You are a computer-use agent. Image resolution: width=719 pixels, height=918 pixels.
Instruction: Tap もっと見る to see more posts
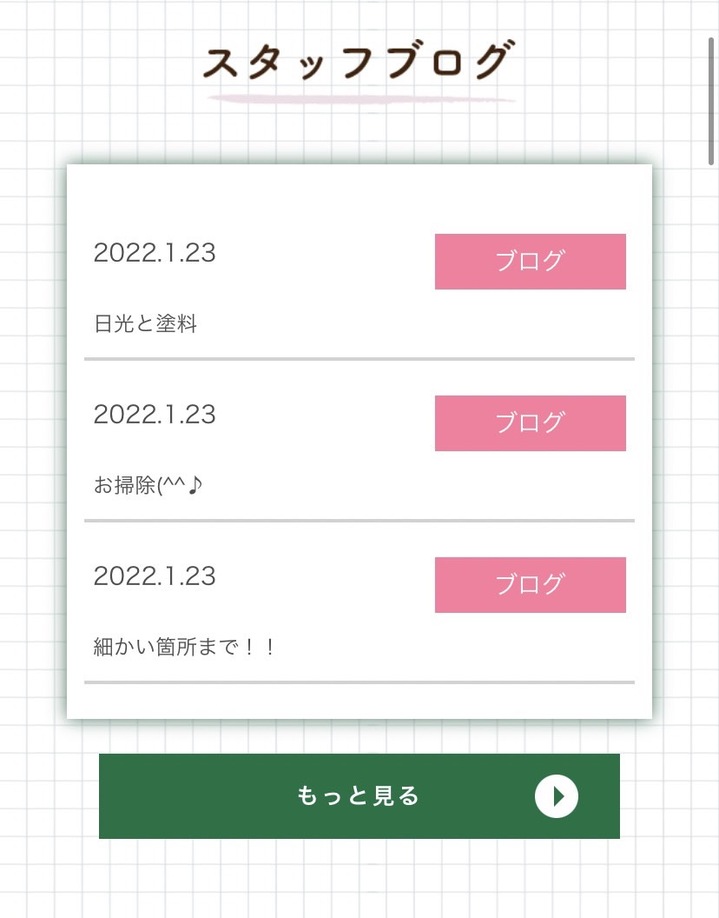coord(359,796)
